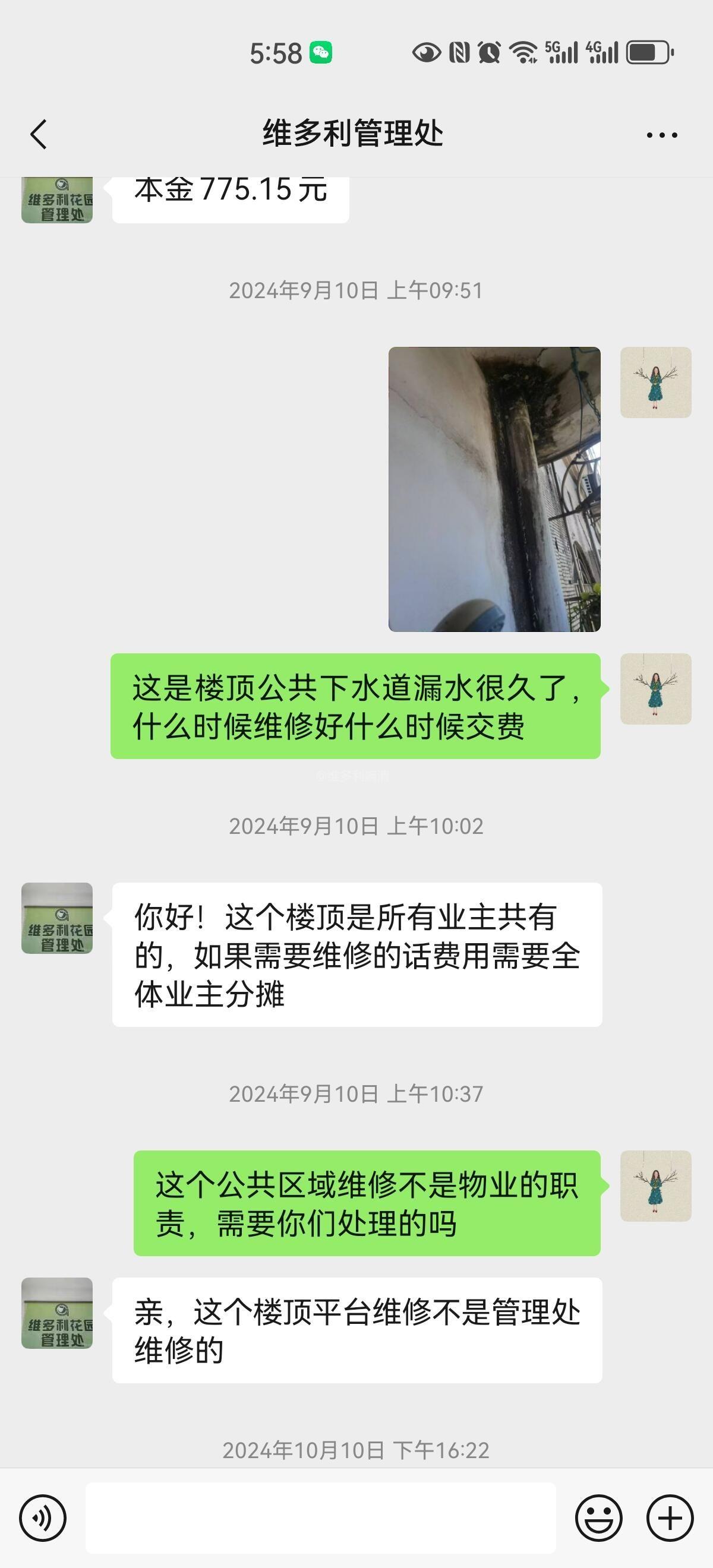
Task: View 维多利花园管理处 avatar beside 你好 message
Action: [x=57, y=918]
